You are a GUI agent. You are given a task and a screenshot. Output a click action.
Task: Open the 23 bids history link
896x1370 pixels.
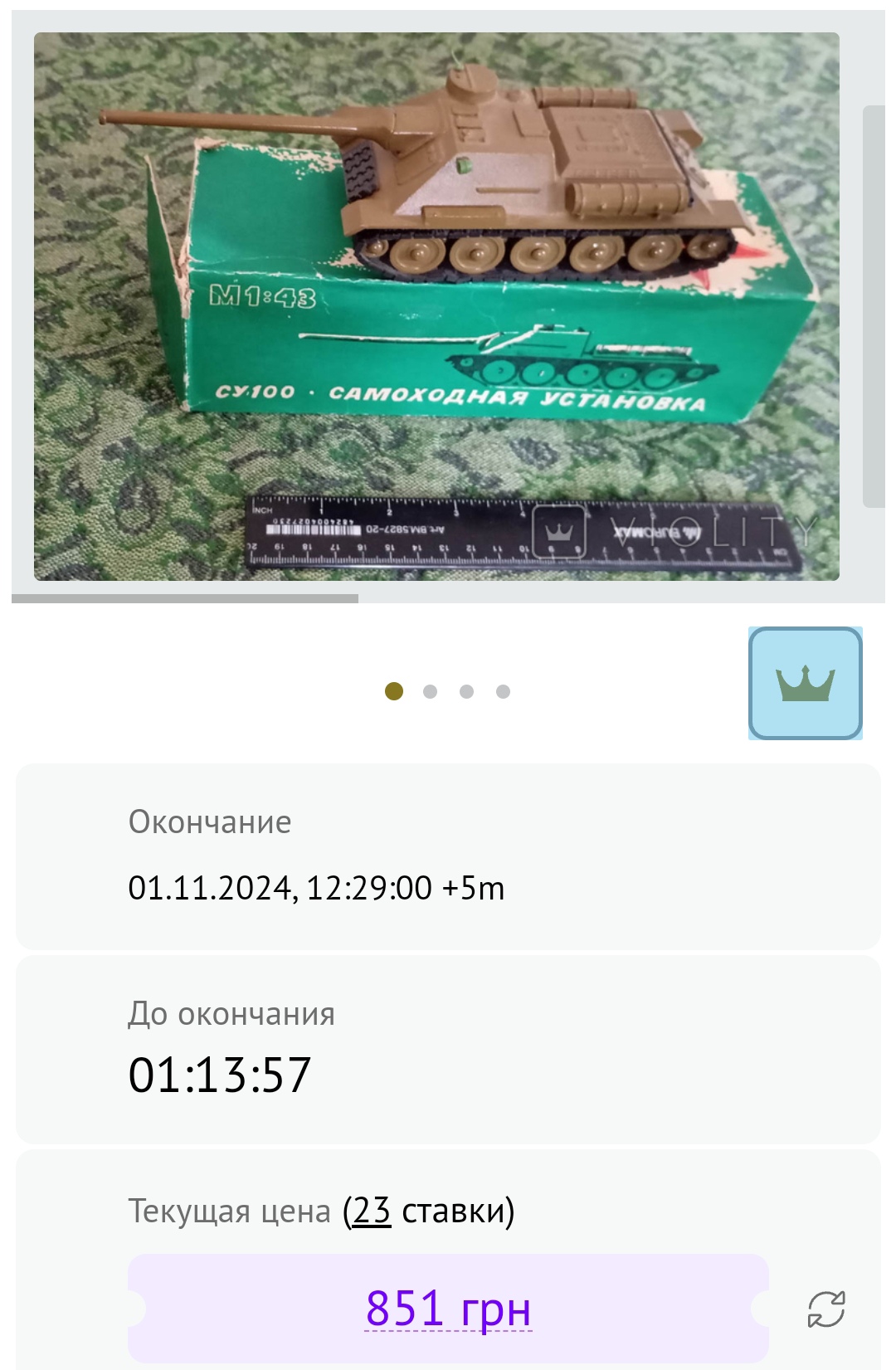tap(372, 1211)
